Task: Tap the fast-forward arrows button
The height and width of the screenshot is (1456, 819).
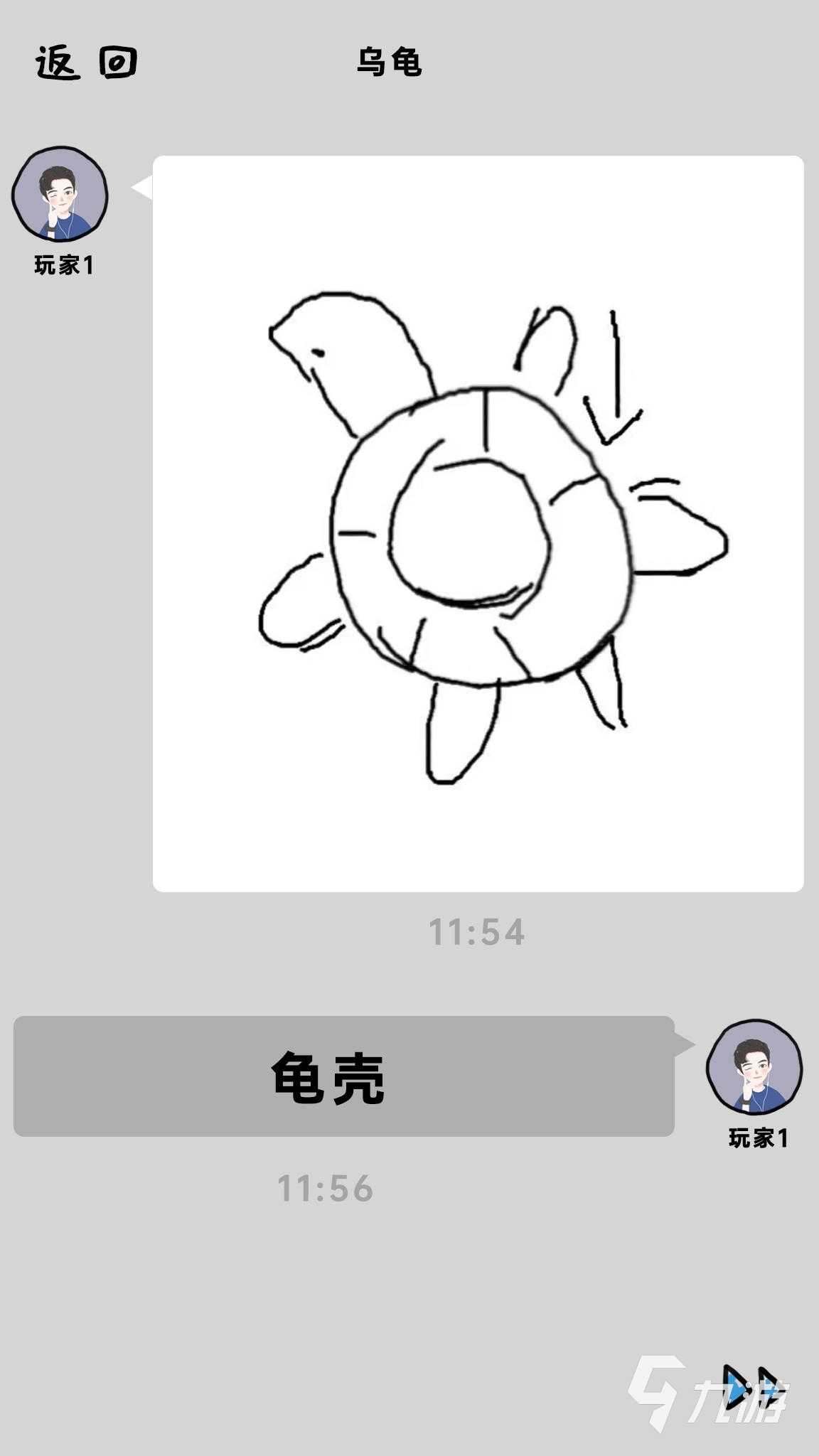Action: (x=754, y=1386)
